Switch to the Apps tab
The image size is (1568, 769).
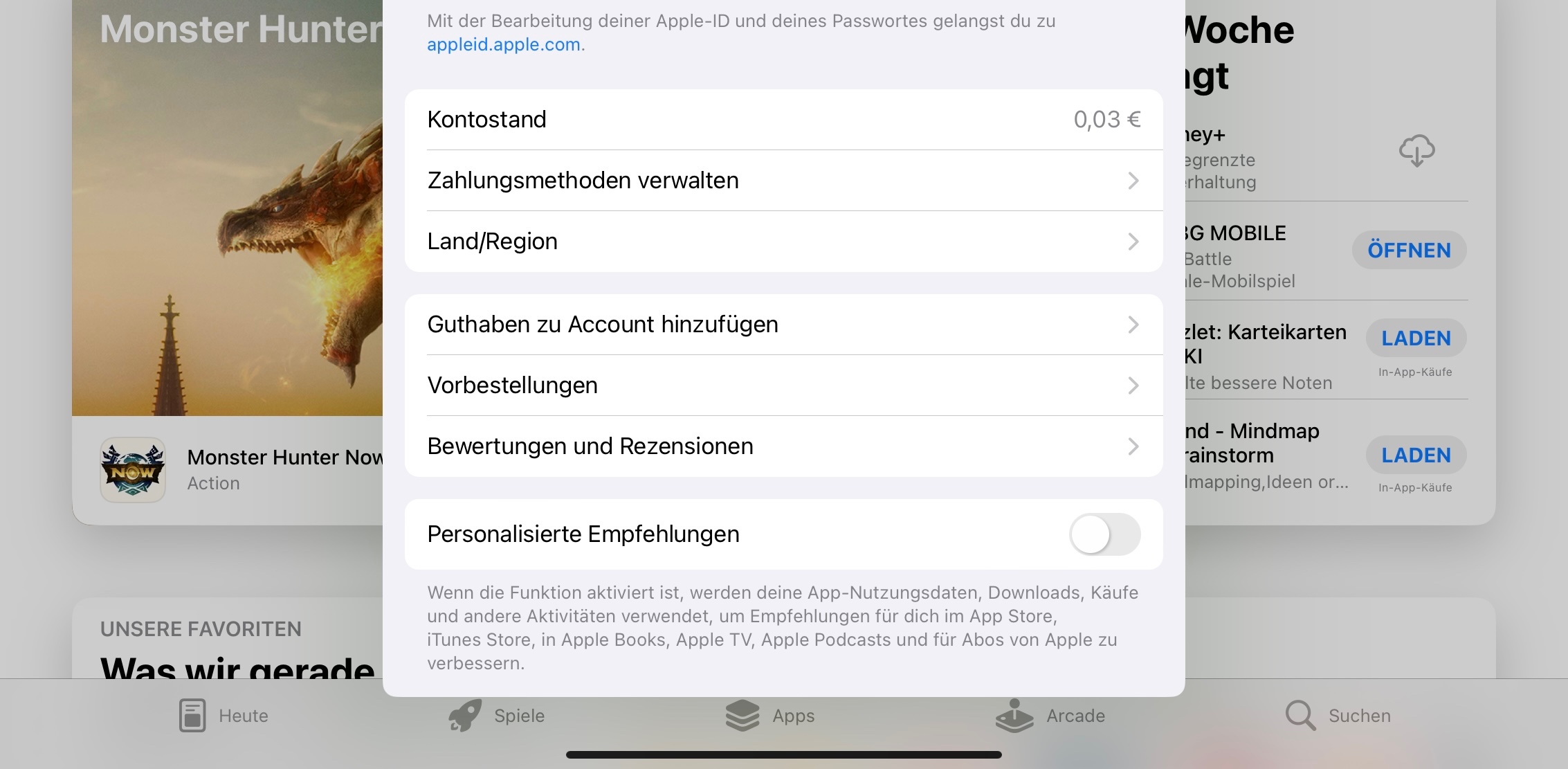770,716
